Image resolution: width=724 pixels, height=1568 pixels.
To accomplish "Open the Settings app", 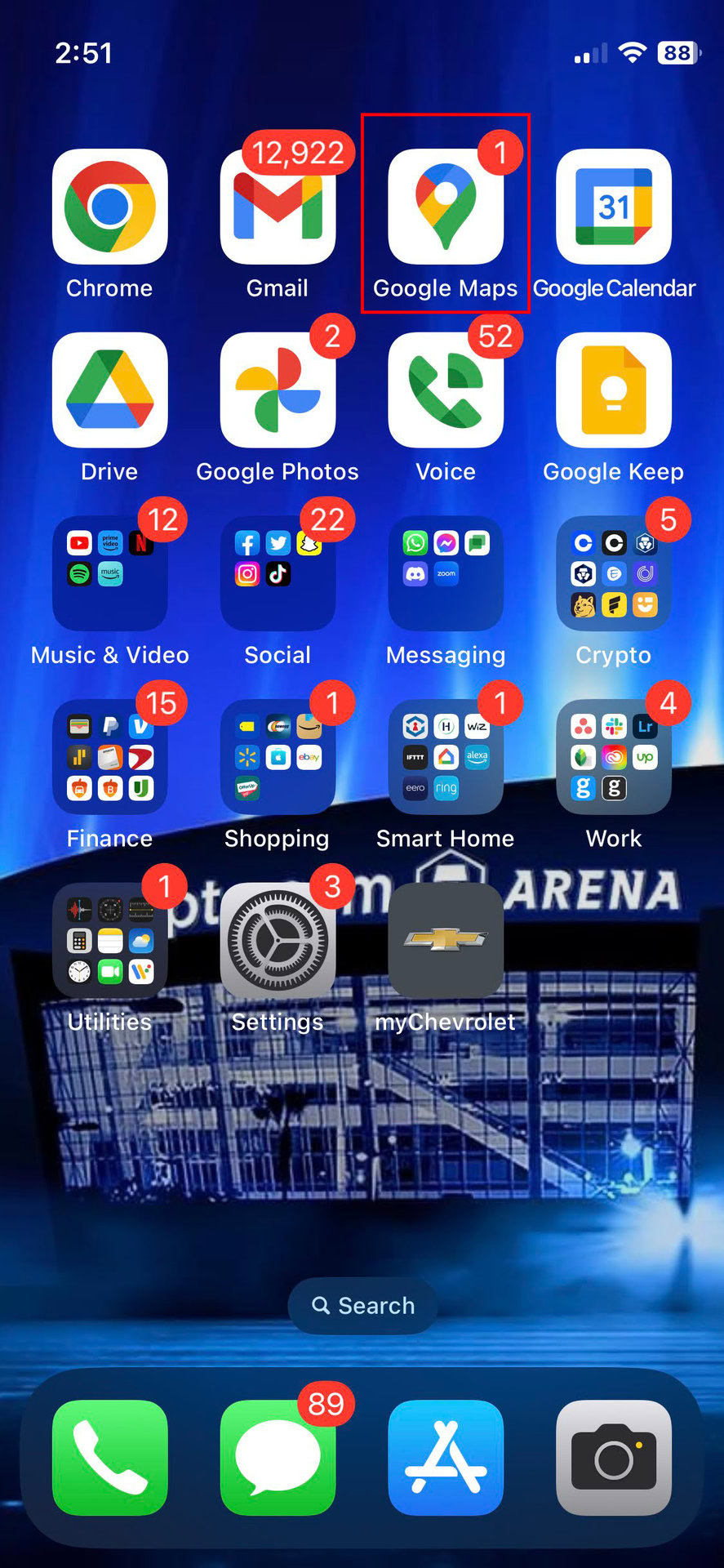I will point(278,941).
